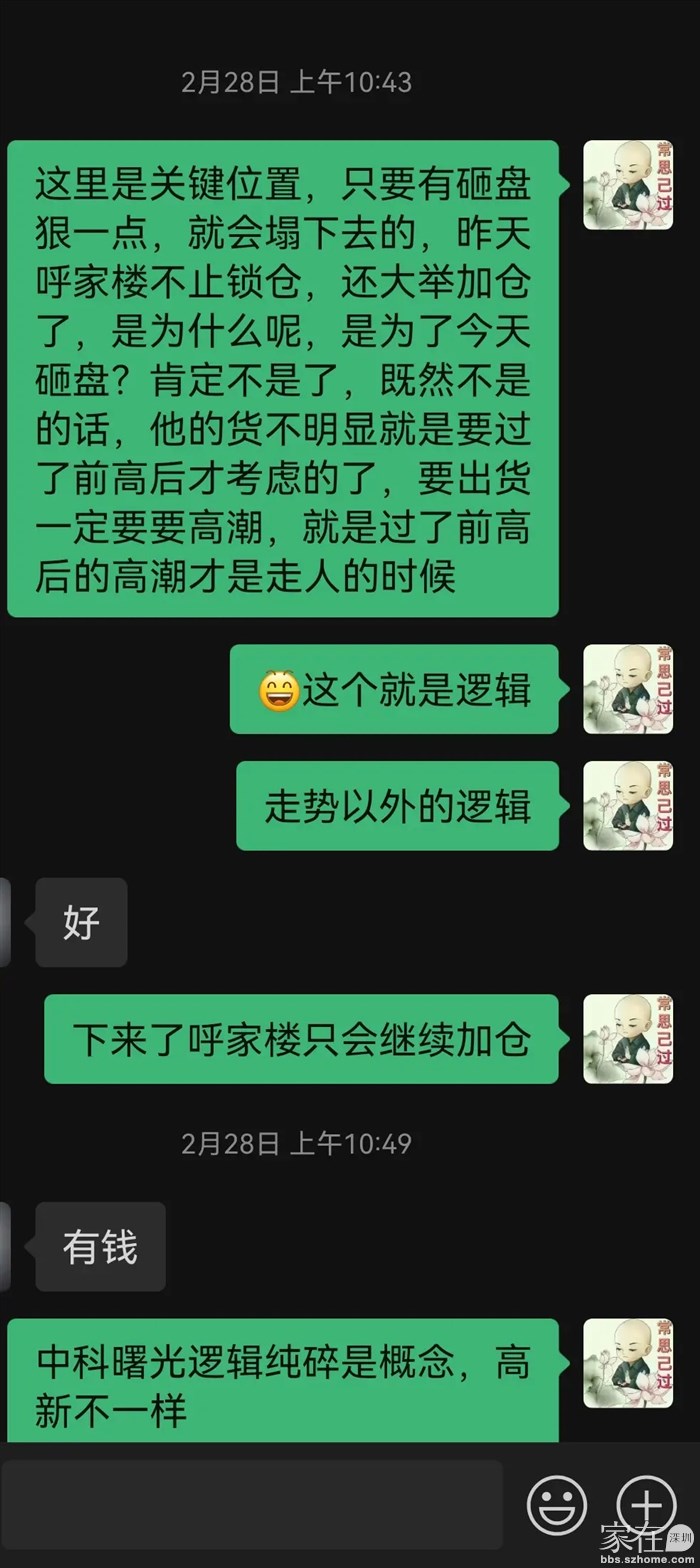700x1568 pixels.
Task: Tap avatar beside message starting "这里是关键位置"
Action: tap(628, 185)
